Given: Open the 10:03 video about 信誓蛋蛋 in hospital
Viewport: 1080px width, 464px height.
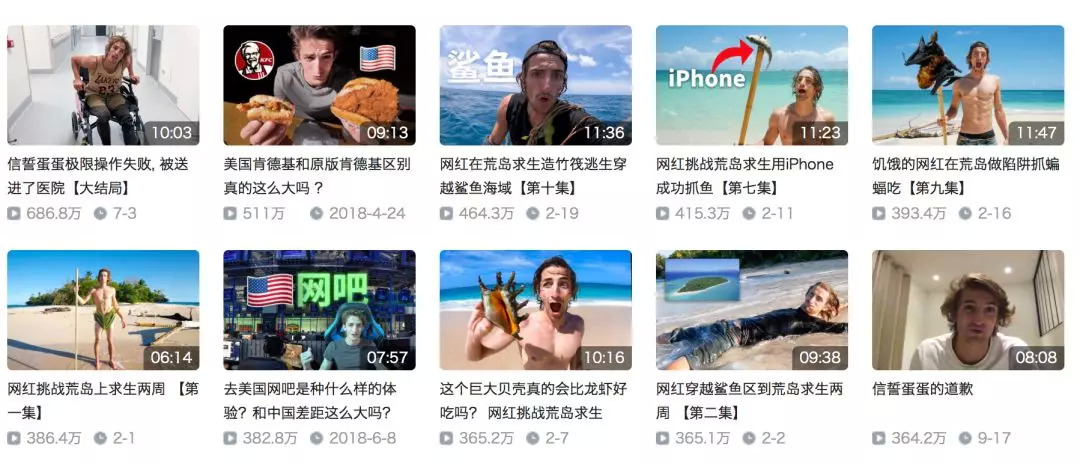Looking at the screenshot, I should [103, 85].
